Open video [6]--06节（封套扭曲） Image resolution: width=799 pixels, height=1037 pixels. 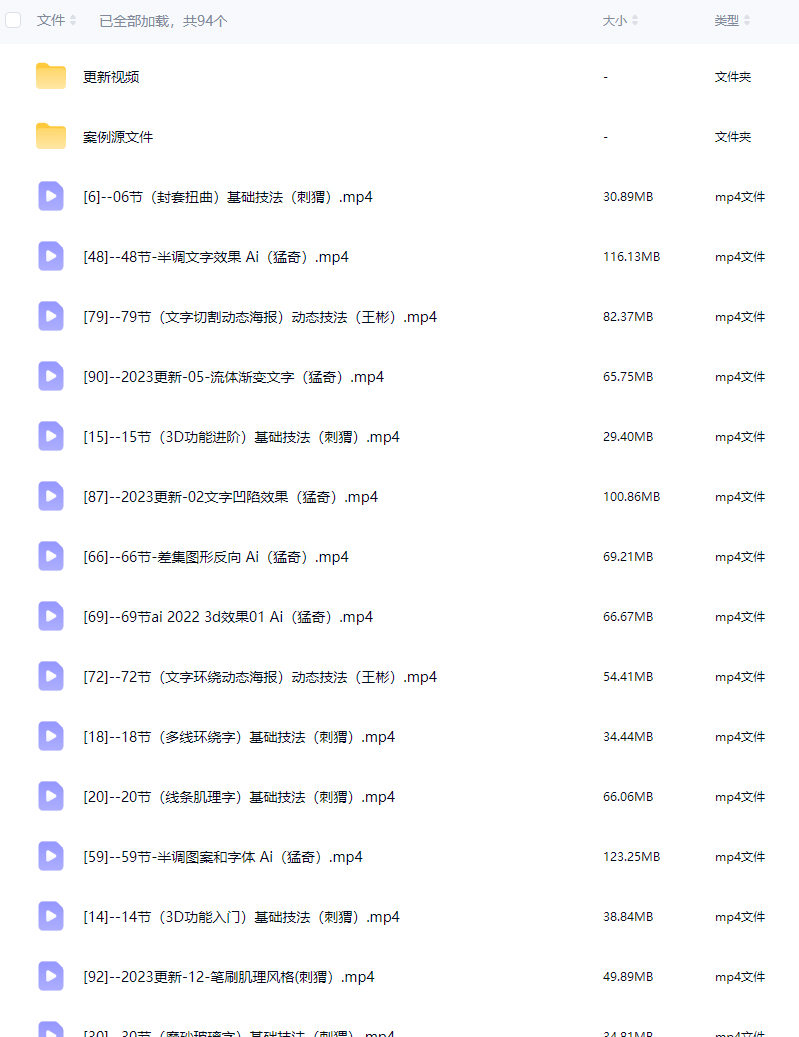[227, 197]
